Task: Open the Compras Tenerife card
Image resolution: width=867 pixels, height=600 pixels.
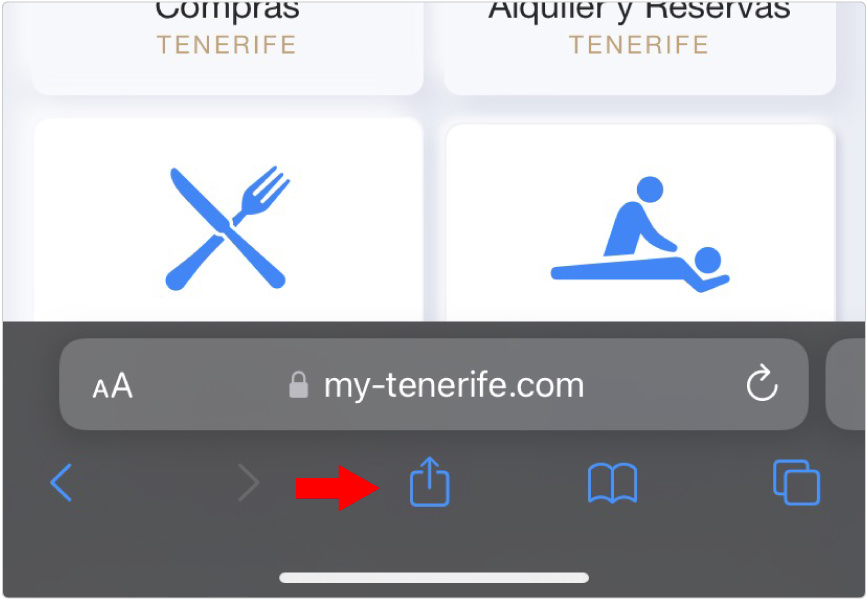Action: [228, 45]
